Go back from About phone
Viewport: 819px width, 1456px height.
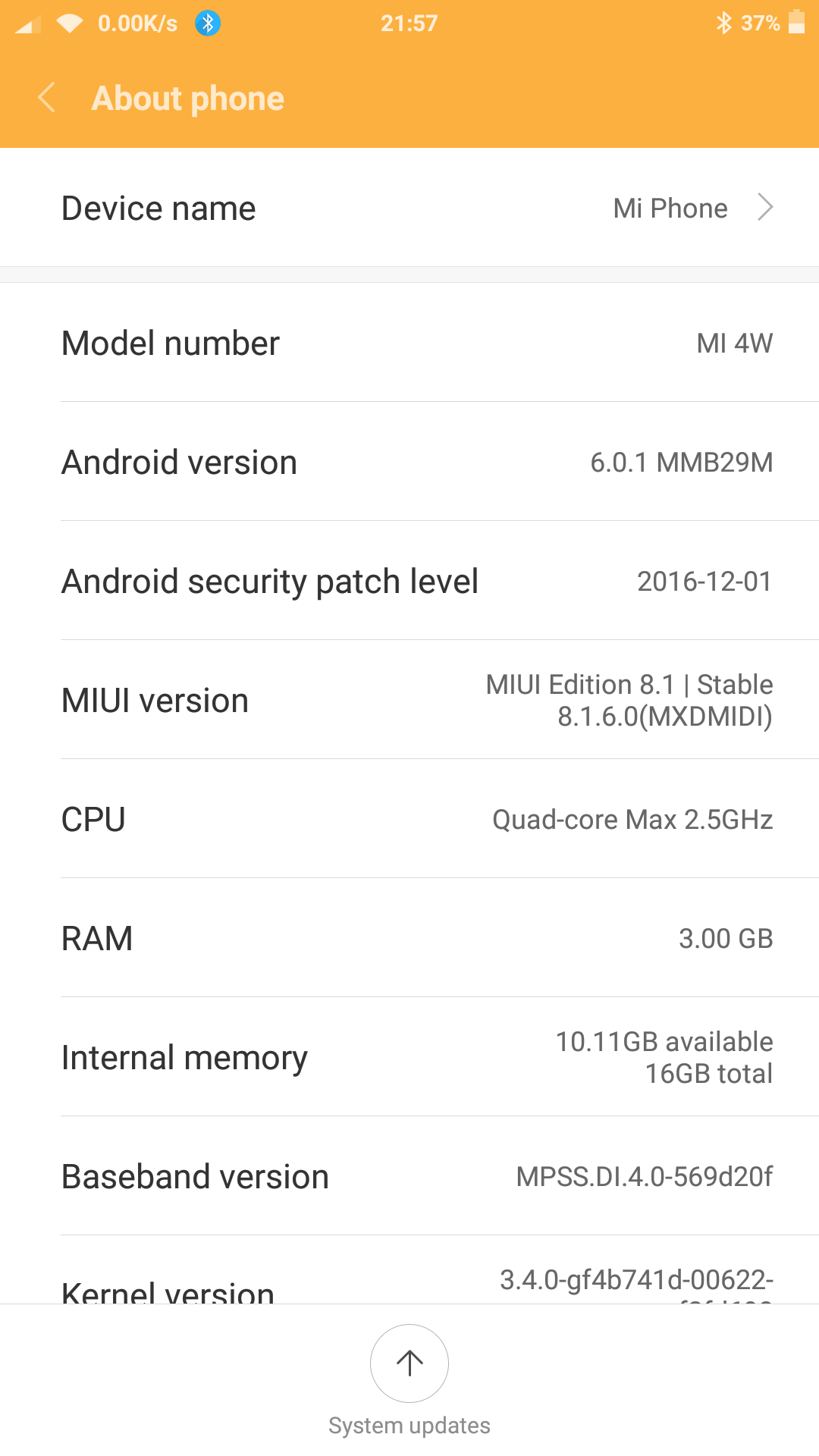click(x=47, y=99)
